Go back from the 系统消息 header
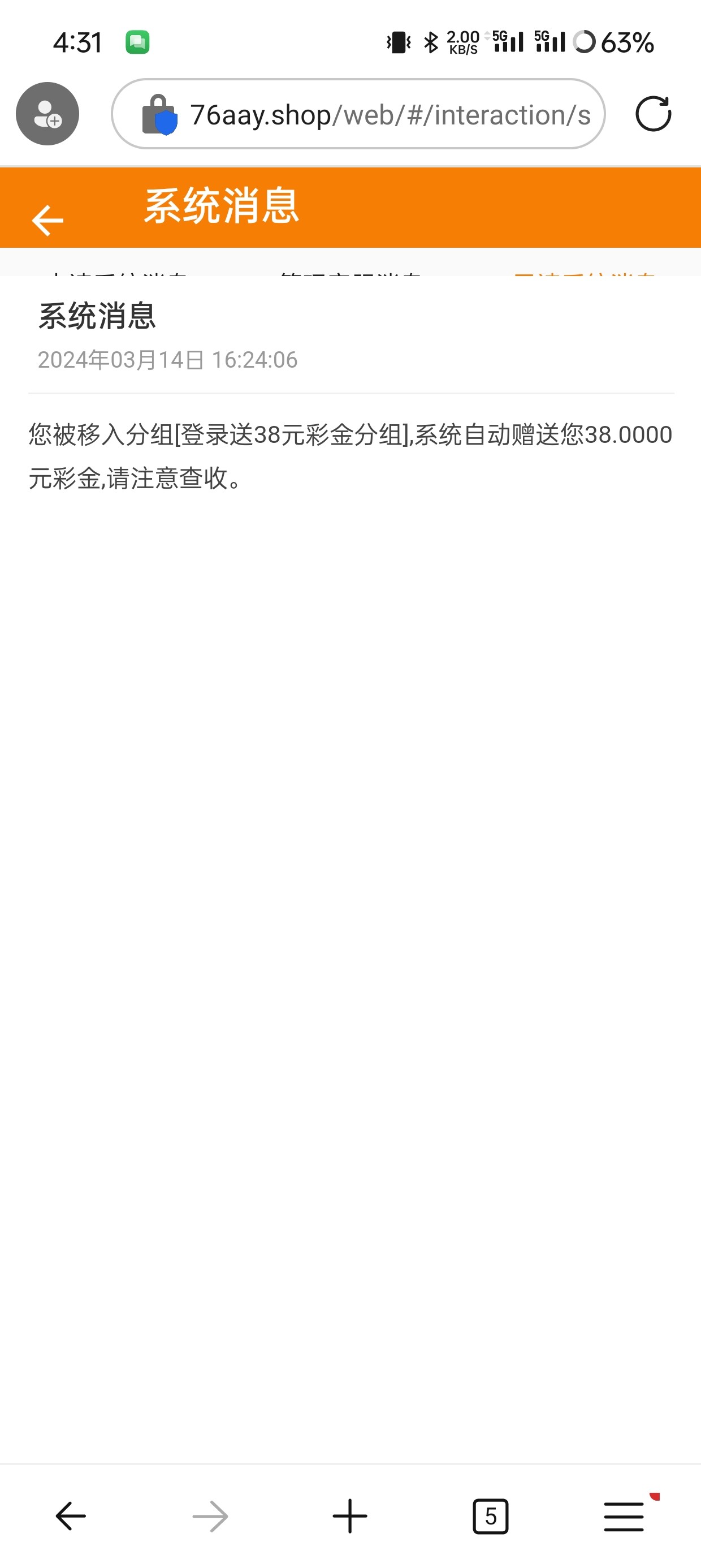 point(47,219)
